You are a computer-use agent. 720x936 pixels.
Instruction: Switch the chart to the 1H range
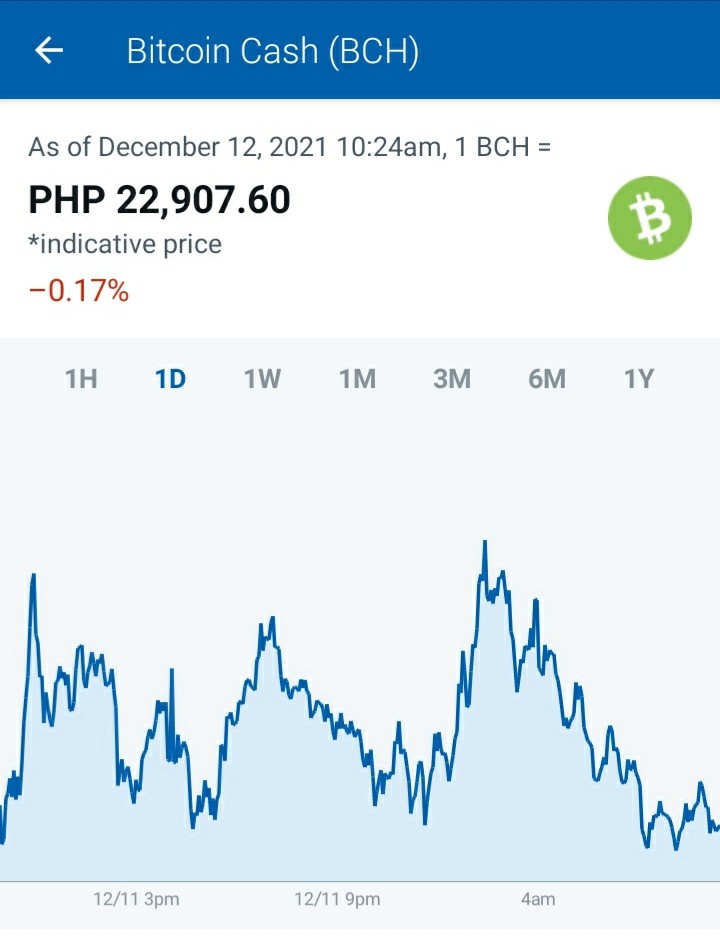pyautogui.click(x=81, y=379)
